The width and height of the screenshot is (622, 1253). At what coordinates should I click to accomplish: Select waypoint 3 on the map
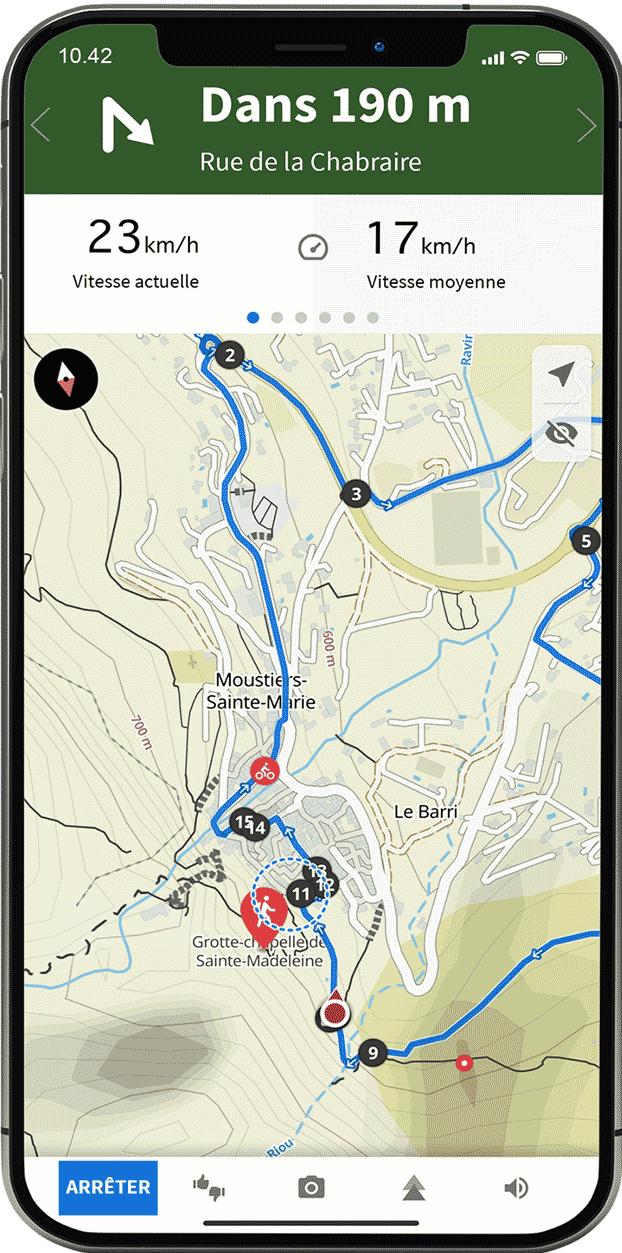[355, 493]
